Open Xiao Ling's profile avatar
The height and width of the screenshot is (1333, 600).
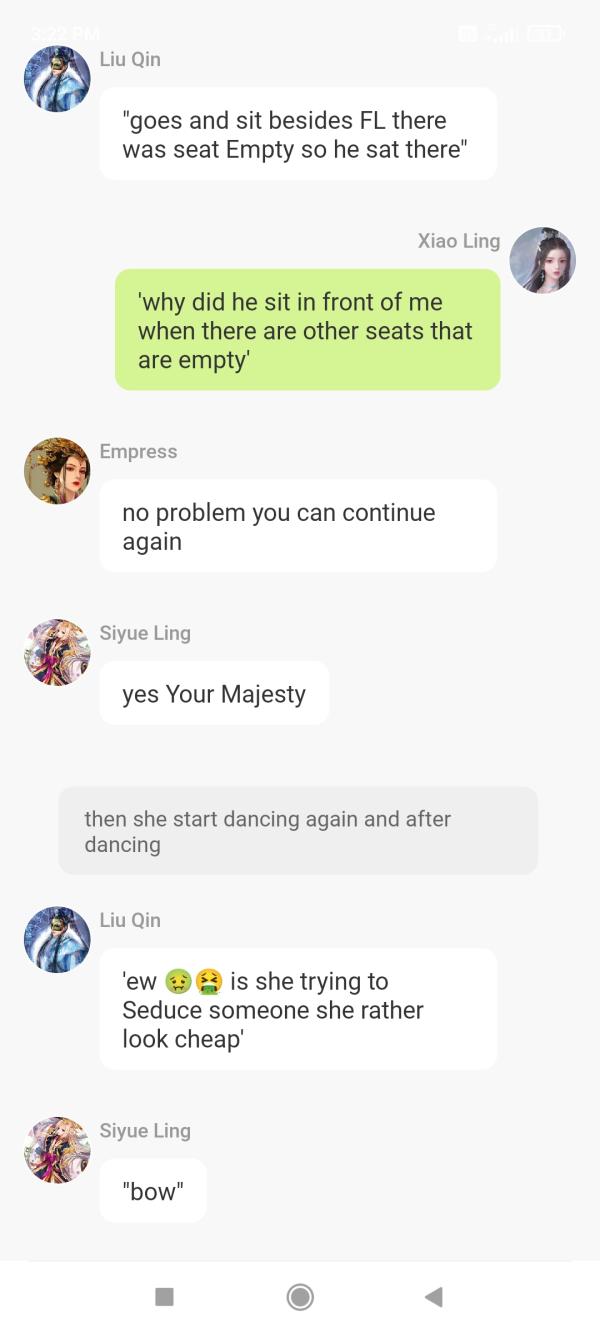542,260
